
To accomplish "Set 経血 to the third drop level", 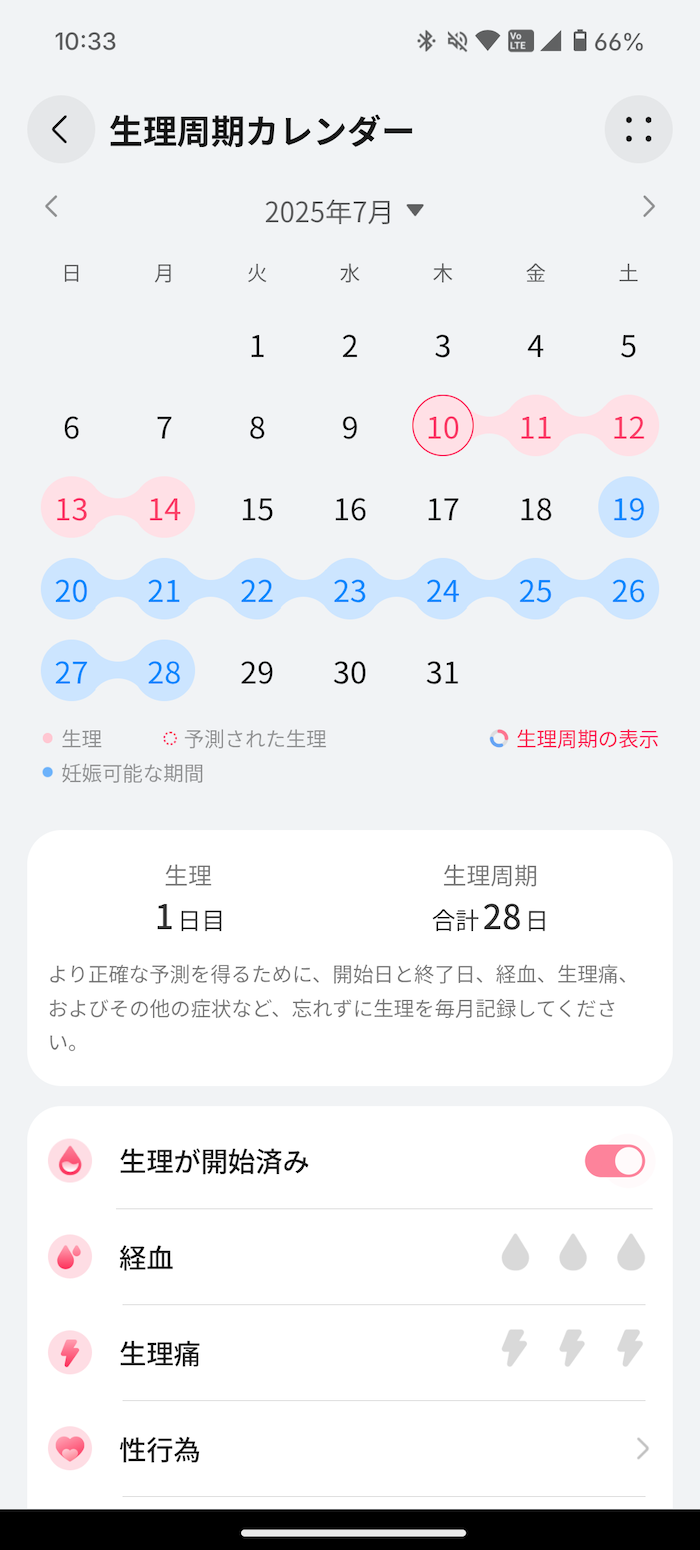I will coord(630,1252).
